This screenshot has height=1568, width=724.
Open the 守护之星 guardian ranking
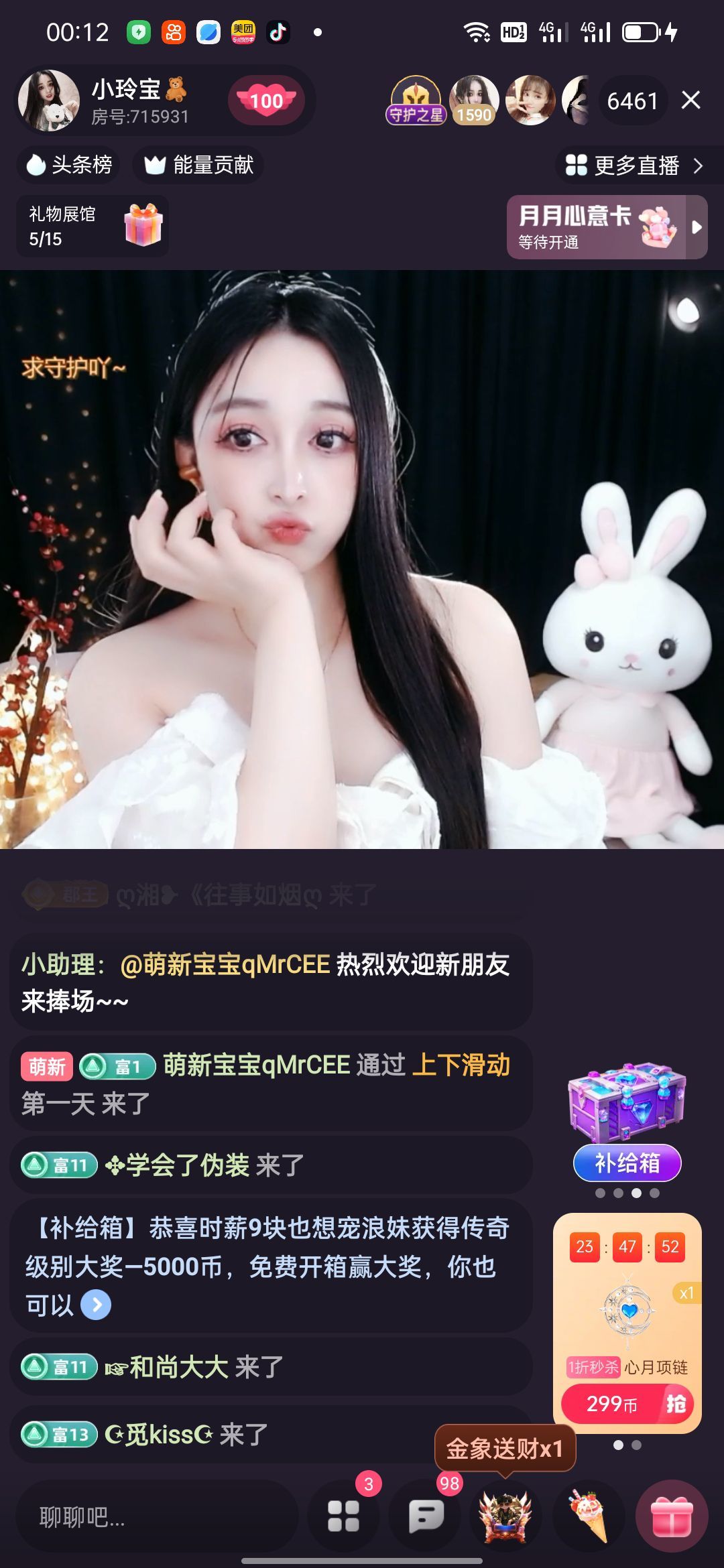416,101
